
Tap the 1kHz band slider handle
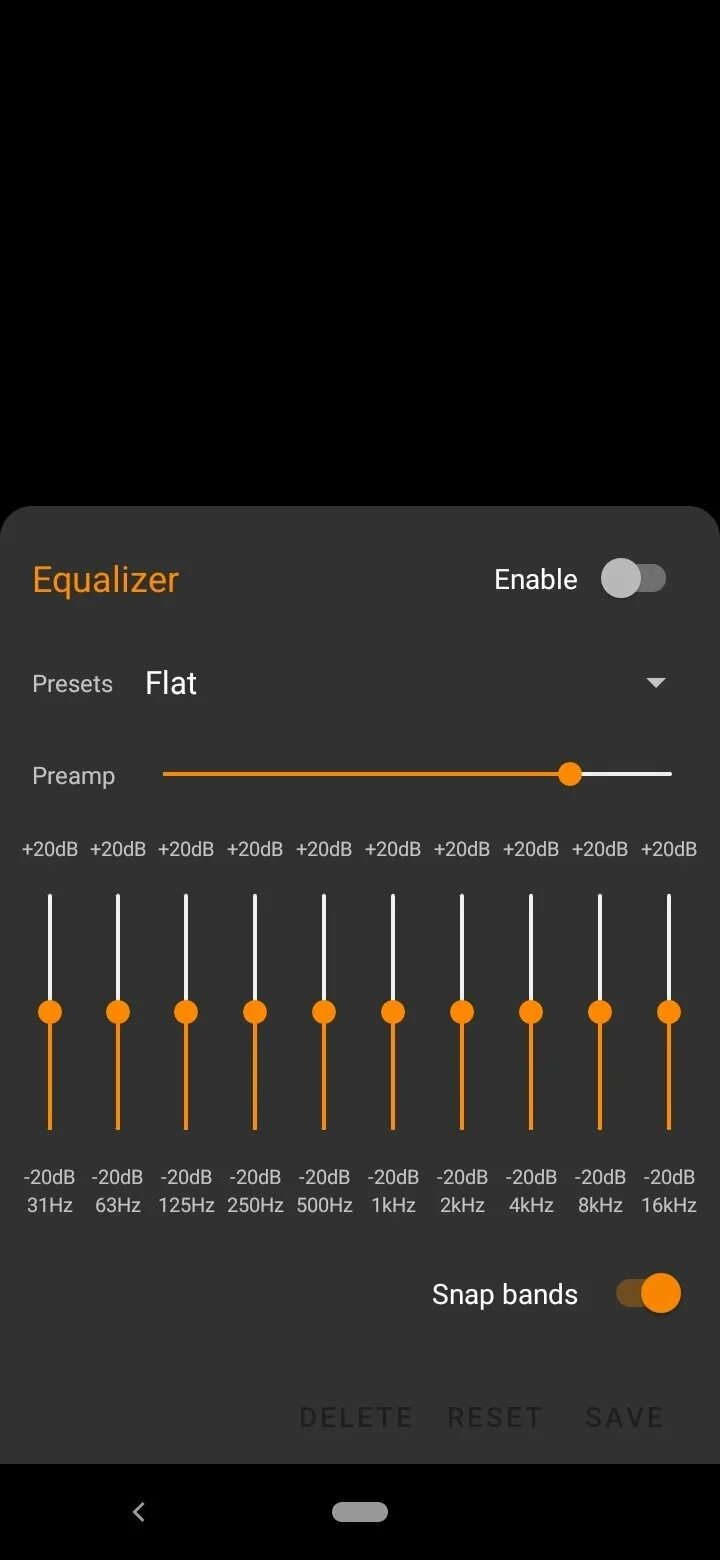pos(393,1012)
